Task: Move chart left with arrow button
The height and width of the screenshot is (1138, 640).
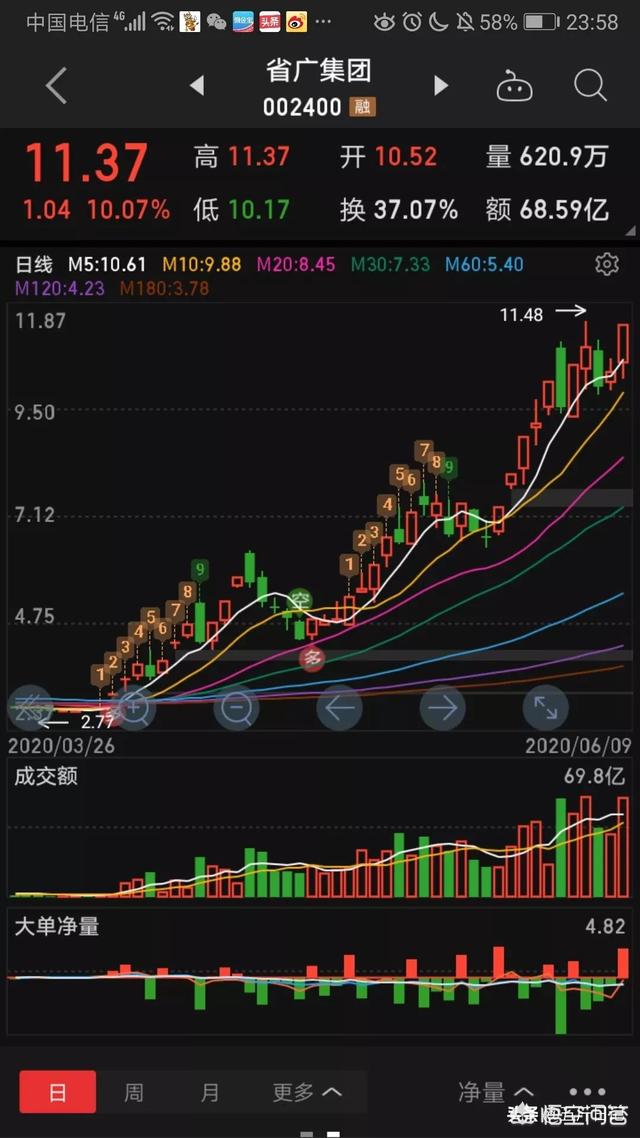Action: click(339, 709)
